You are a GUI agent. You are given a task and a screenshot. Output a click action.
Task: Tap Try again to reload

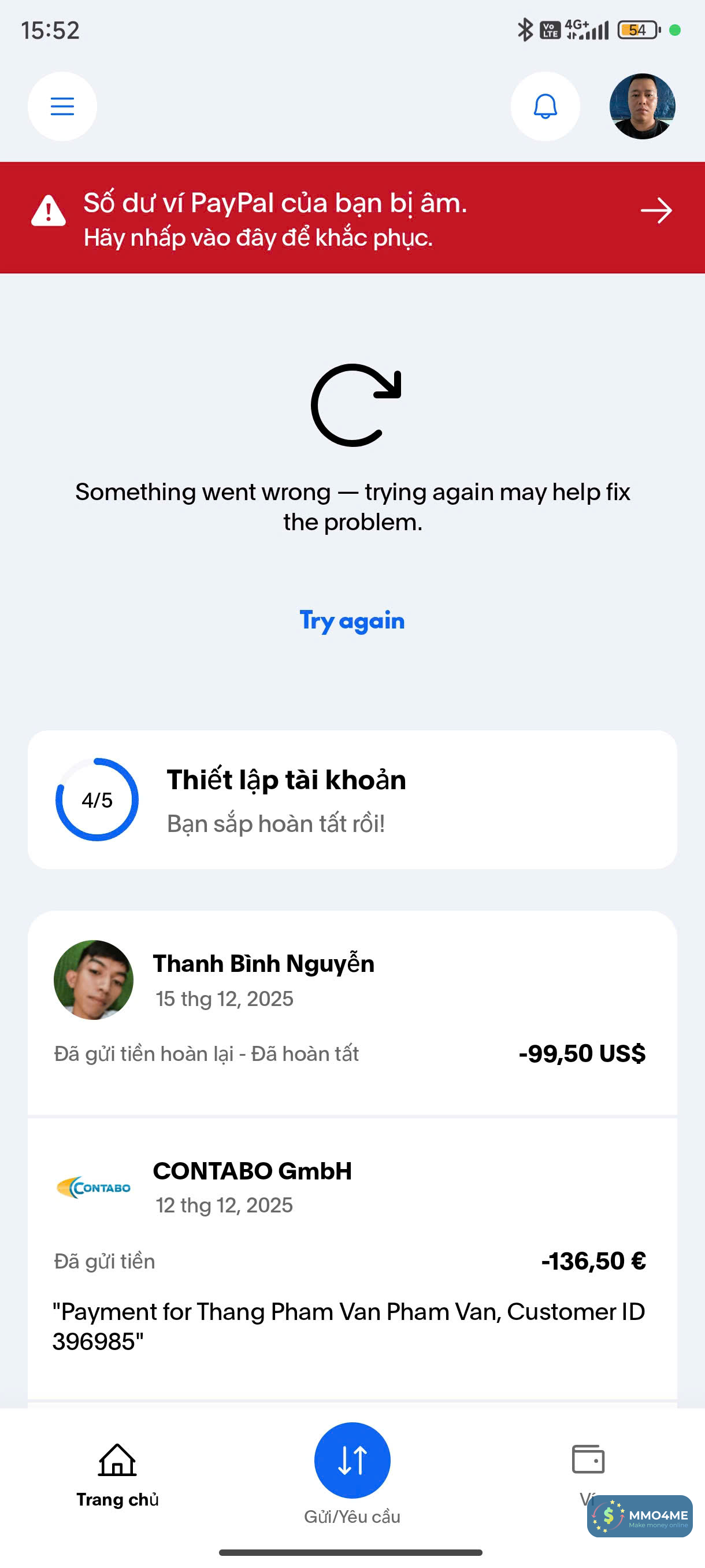point(352,621)
